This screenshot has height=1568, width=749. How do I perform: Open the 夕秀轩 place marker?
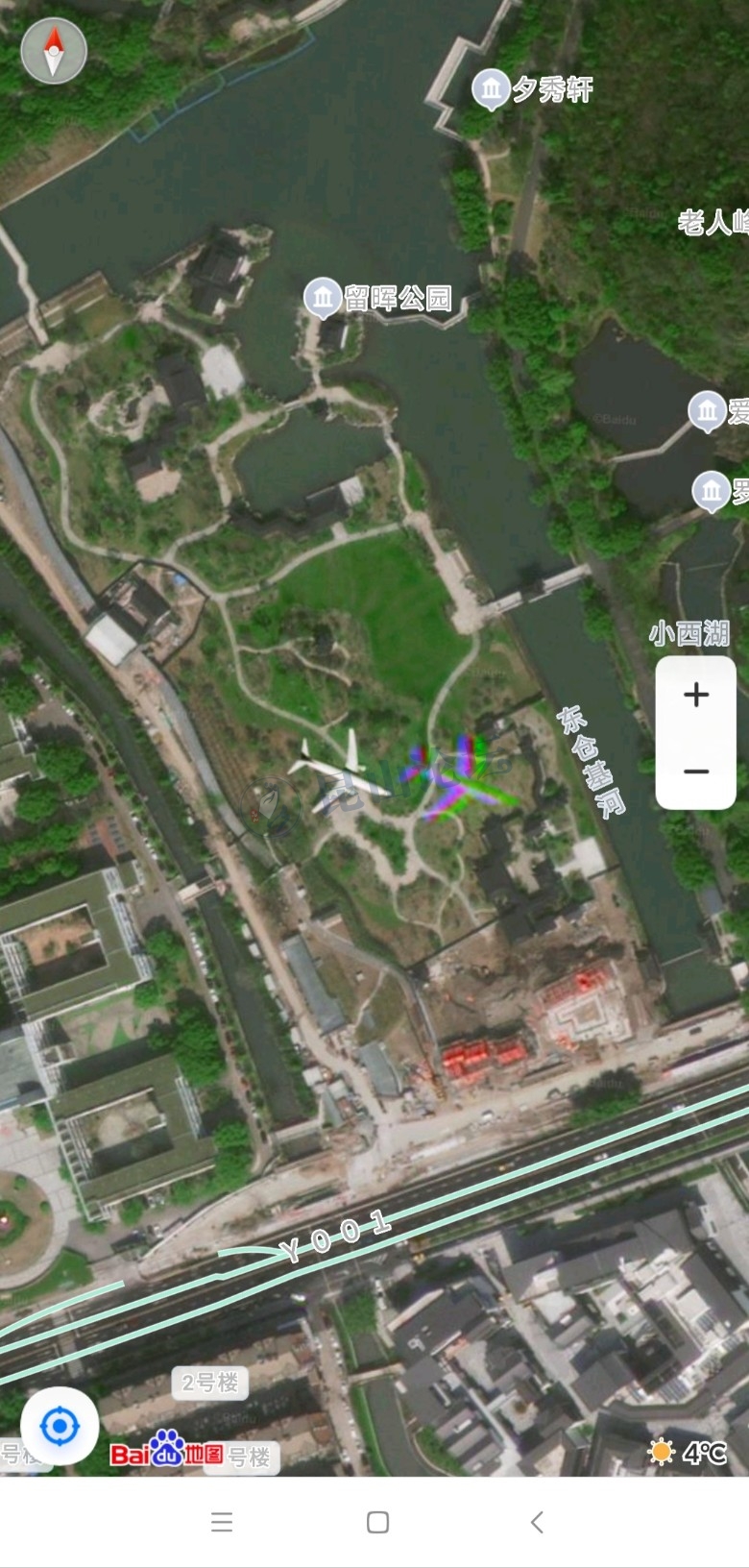(x=492, y=90)
